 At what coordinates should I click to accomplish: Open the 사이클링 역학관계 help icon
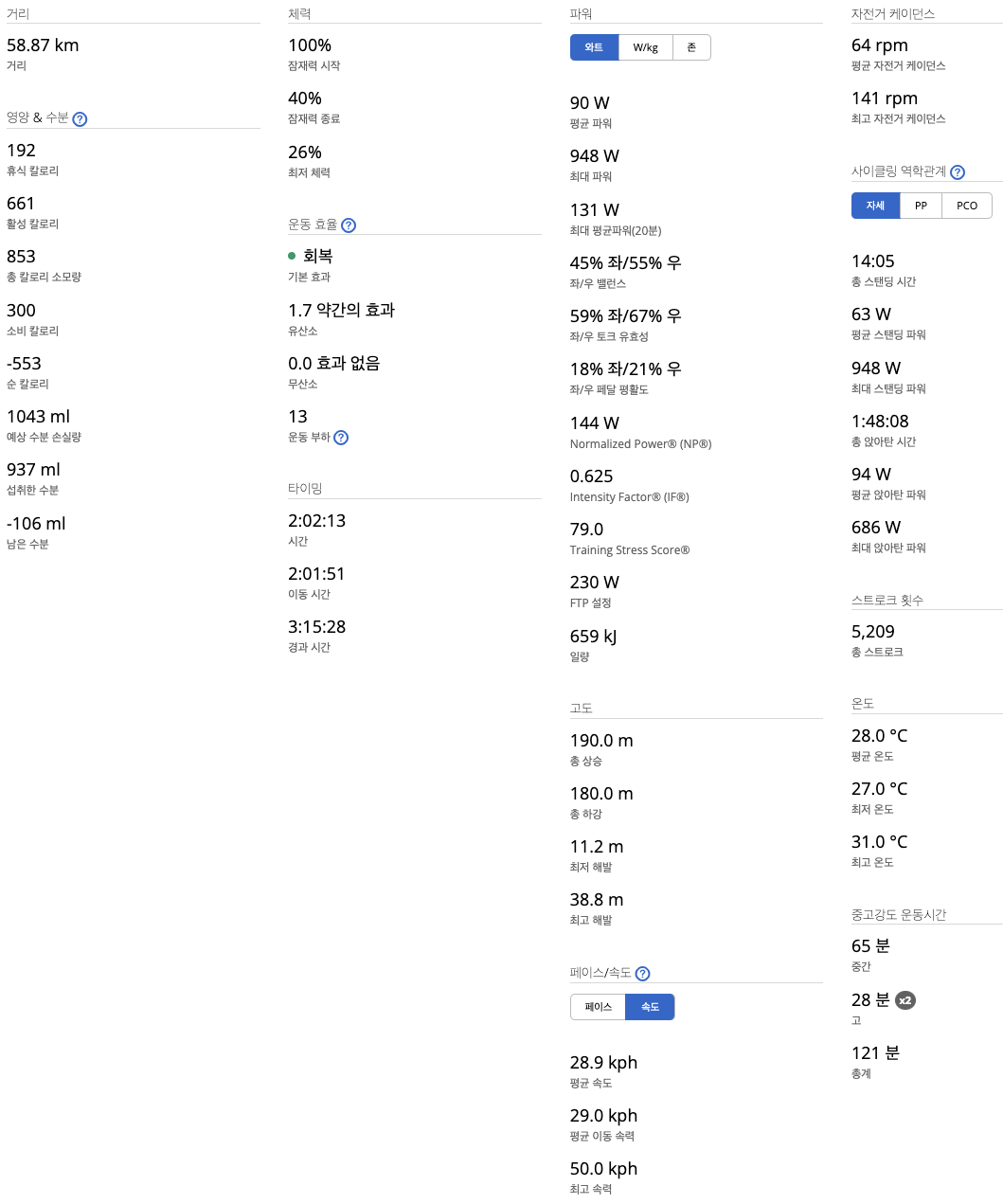tap(957, 172)
